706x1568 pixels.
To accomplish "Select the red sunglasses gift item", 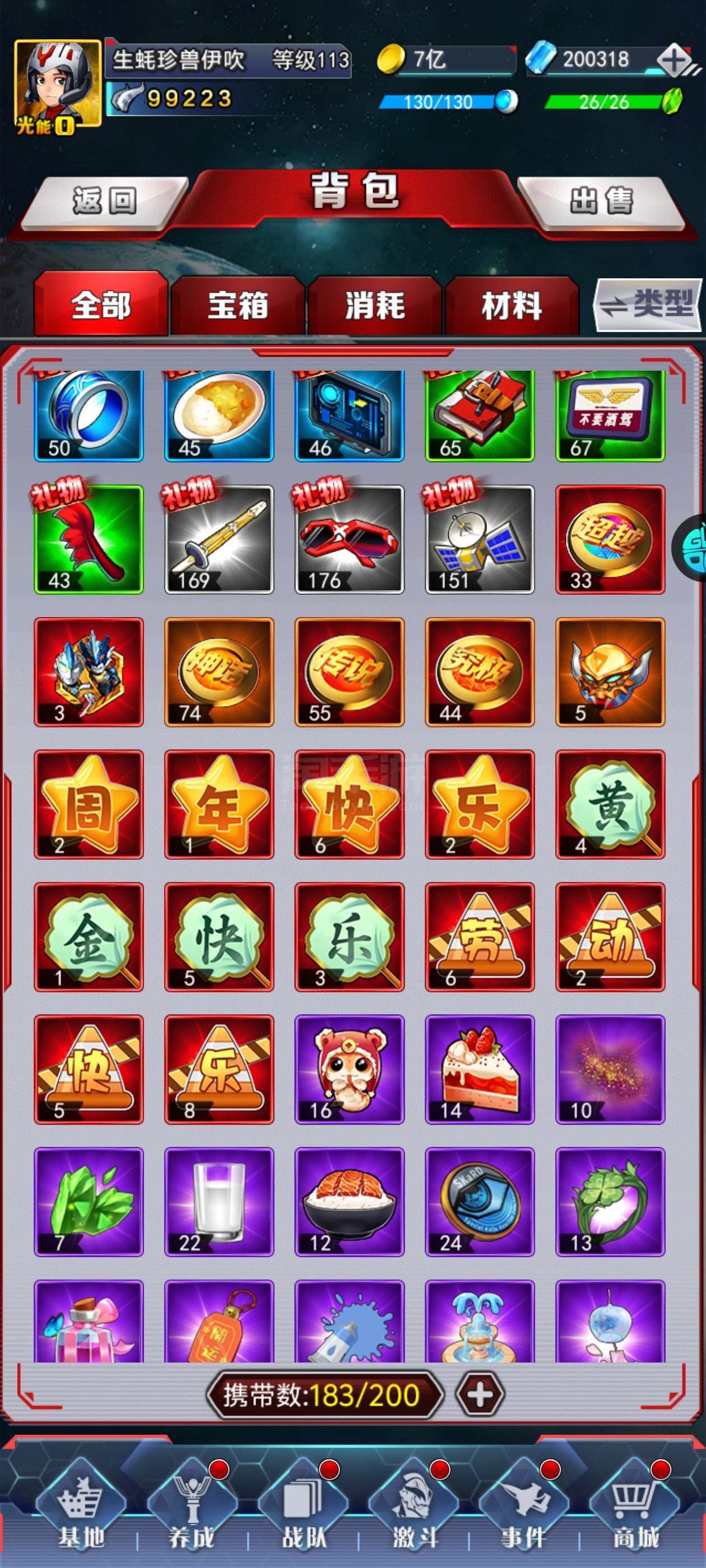I will pos(349,539).
